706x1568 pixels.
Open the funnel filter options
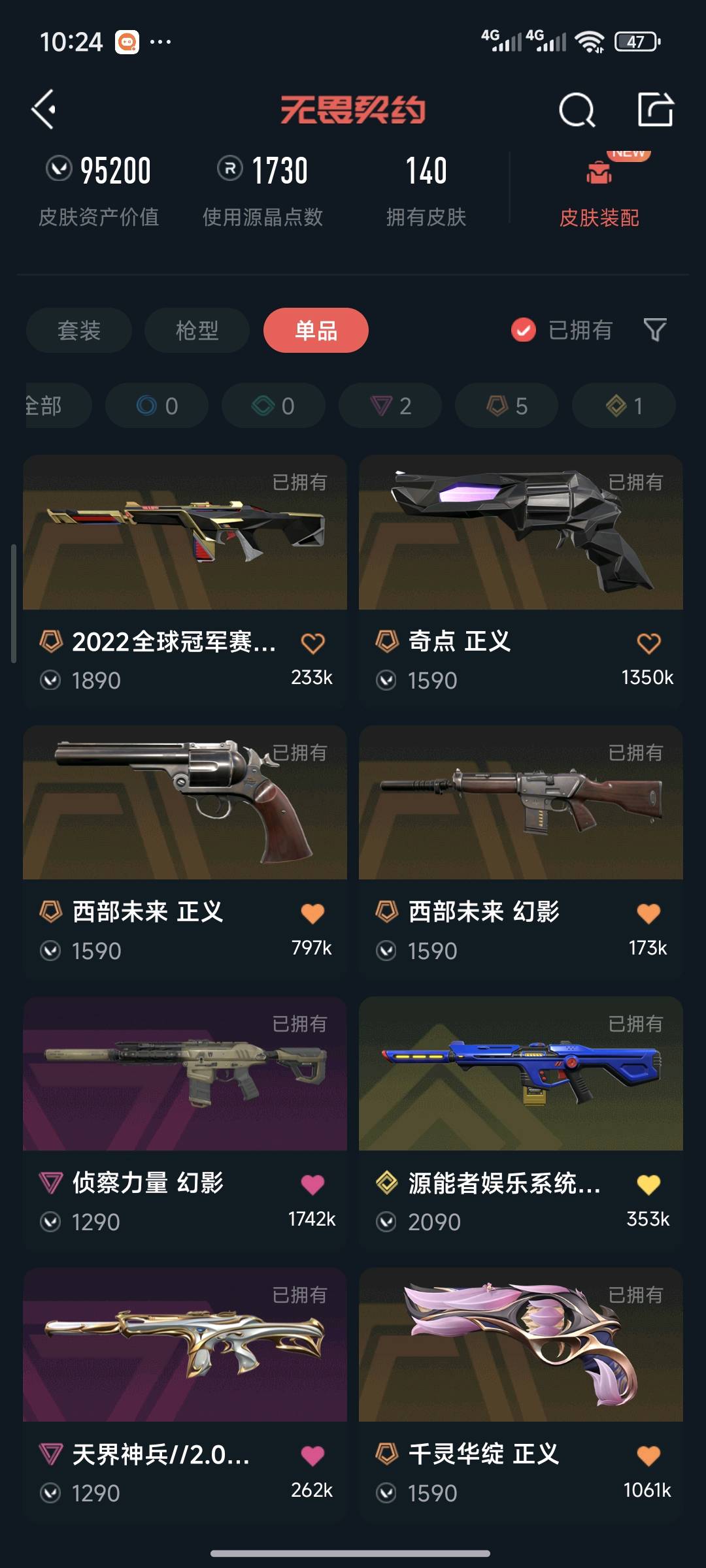pos(655,330)
